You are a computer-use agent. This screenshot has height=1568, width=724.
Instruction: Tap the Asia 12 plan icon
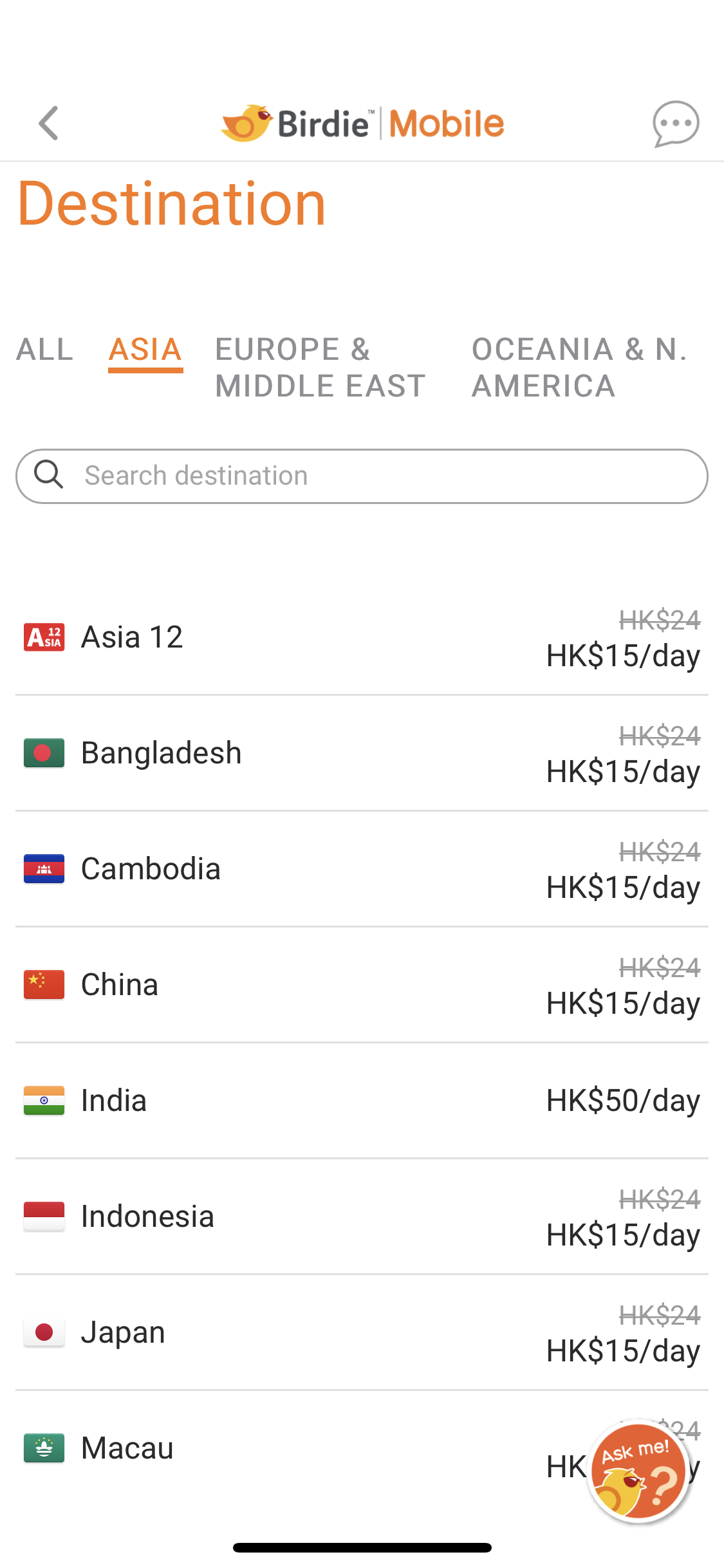(44, 637)
